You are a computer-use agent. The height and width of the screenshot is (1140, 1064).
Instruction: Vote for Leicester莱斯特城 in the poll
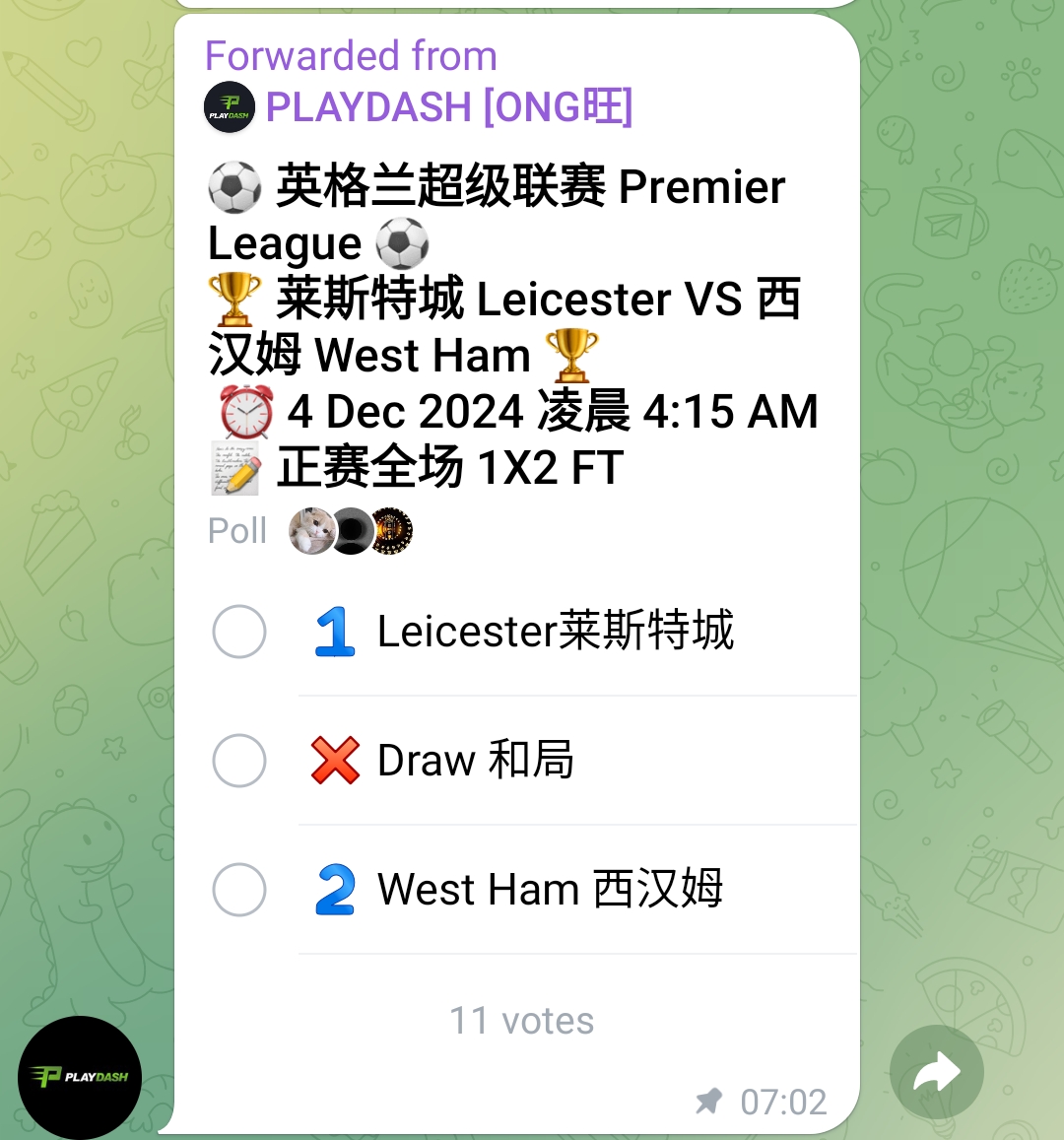coord(239,632)
